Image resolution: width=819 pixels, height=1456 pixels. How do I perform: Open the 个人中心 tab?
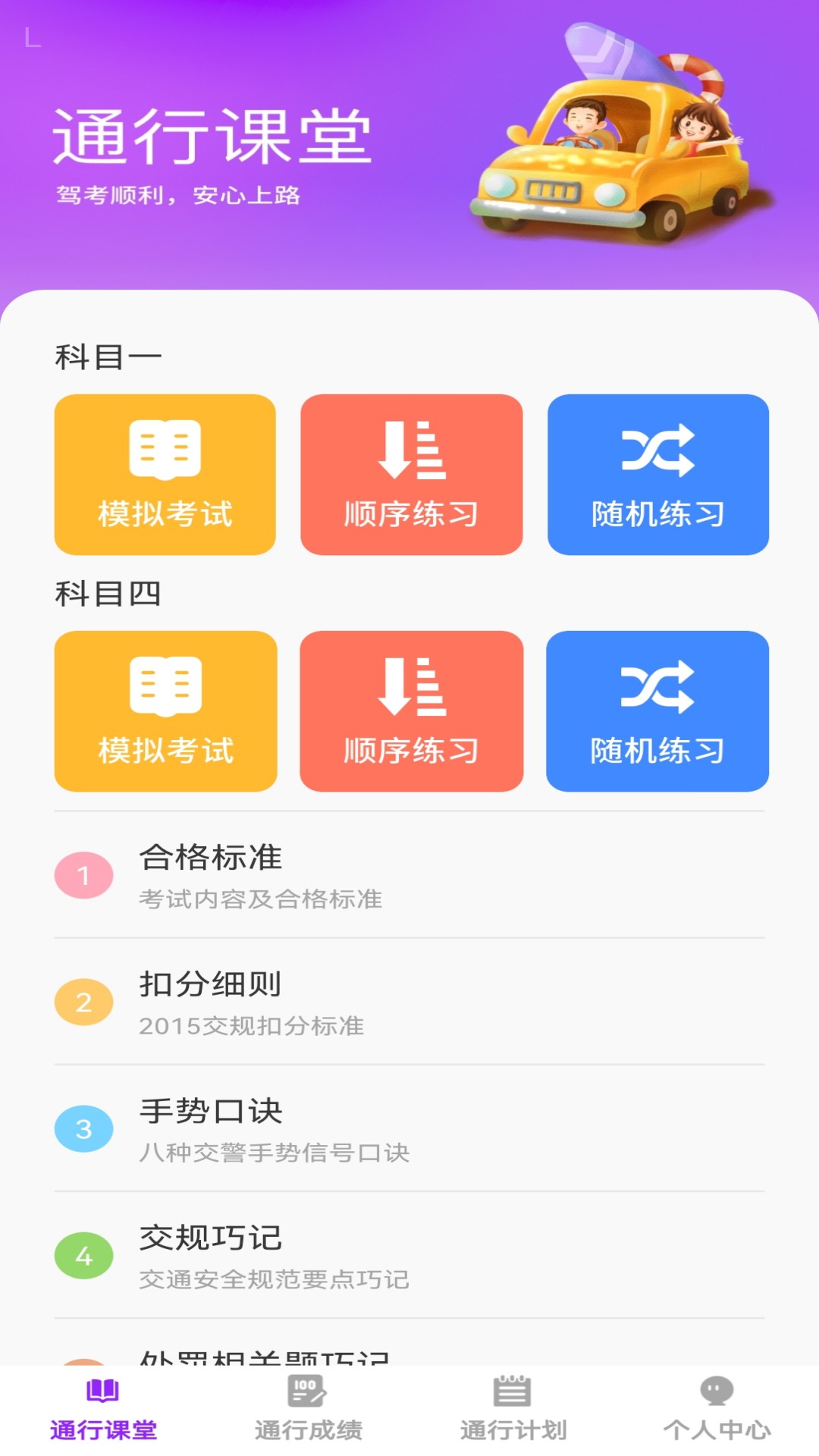pyautogui.click(x=716, y=1426)
